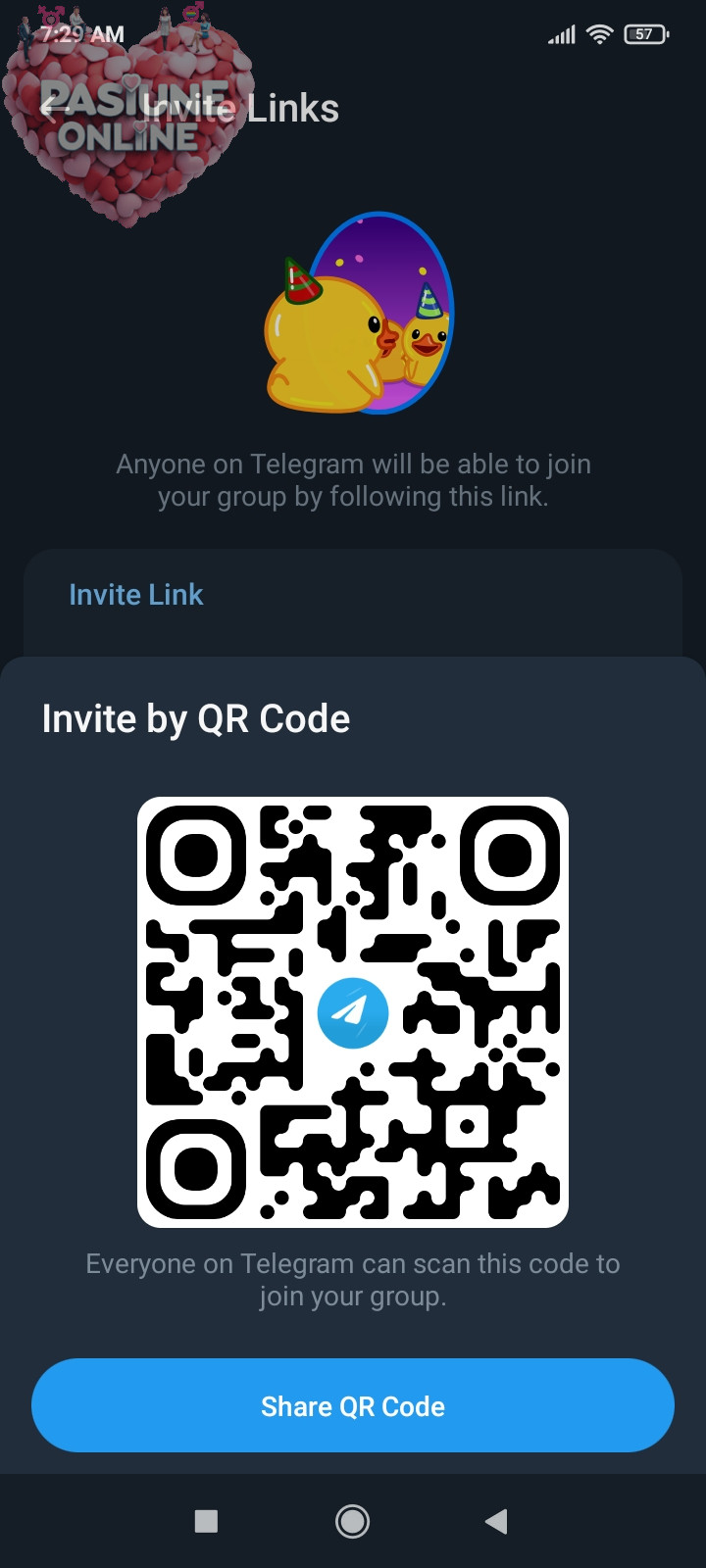
Task: Open recent apps overview
Action: coord(206,1521)
